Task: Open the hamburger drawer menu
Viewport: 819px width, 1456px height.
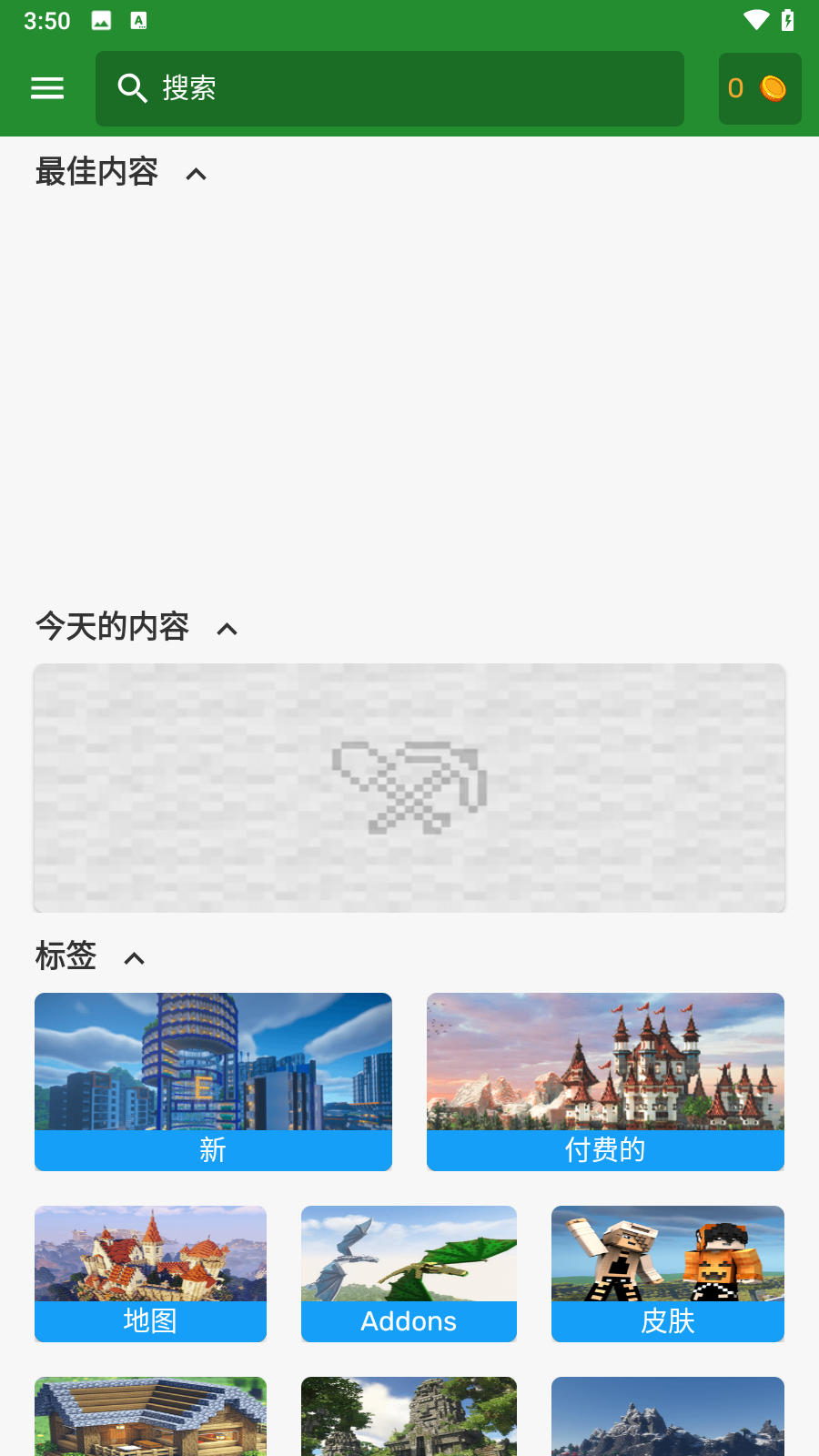Action: coord(47,88)
